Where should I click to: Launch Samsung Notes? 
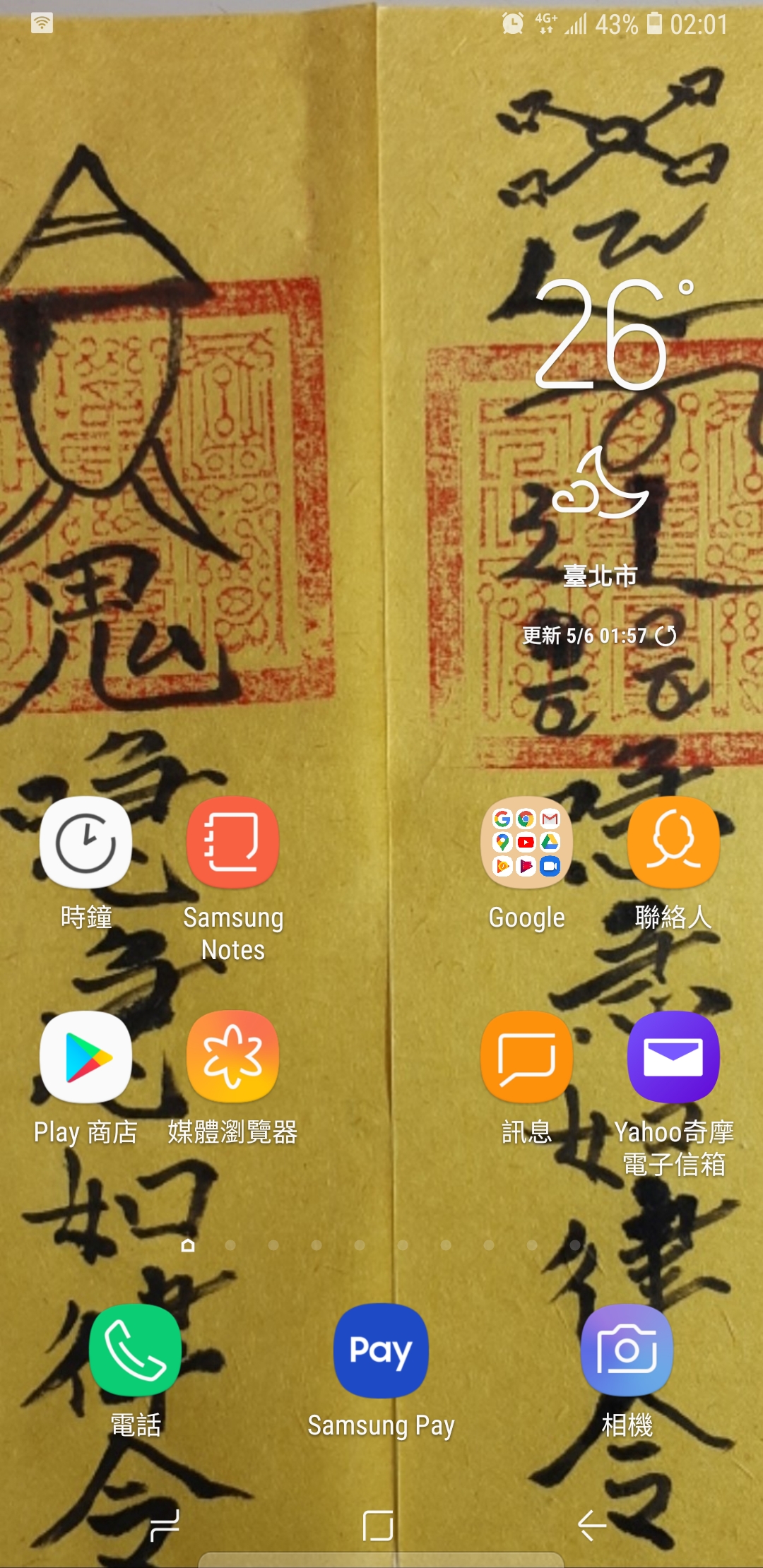232,843
